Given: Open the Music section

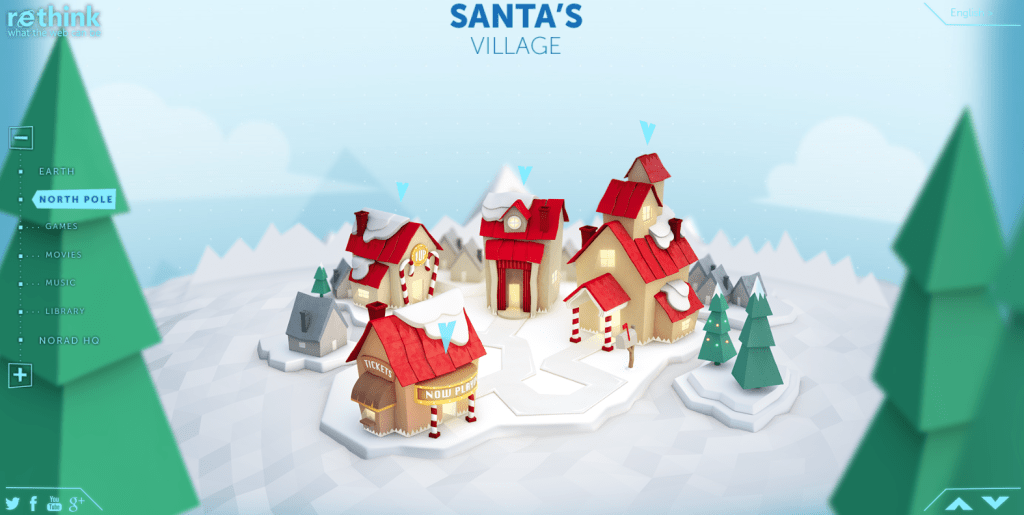Looking at the screenshot, I should click(61, 283).
